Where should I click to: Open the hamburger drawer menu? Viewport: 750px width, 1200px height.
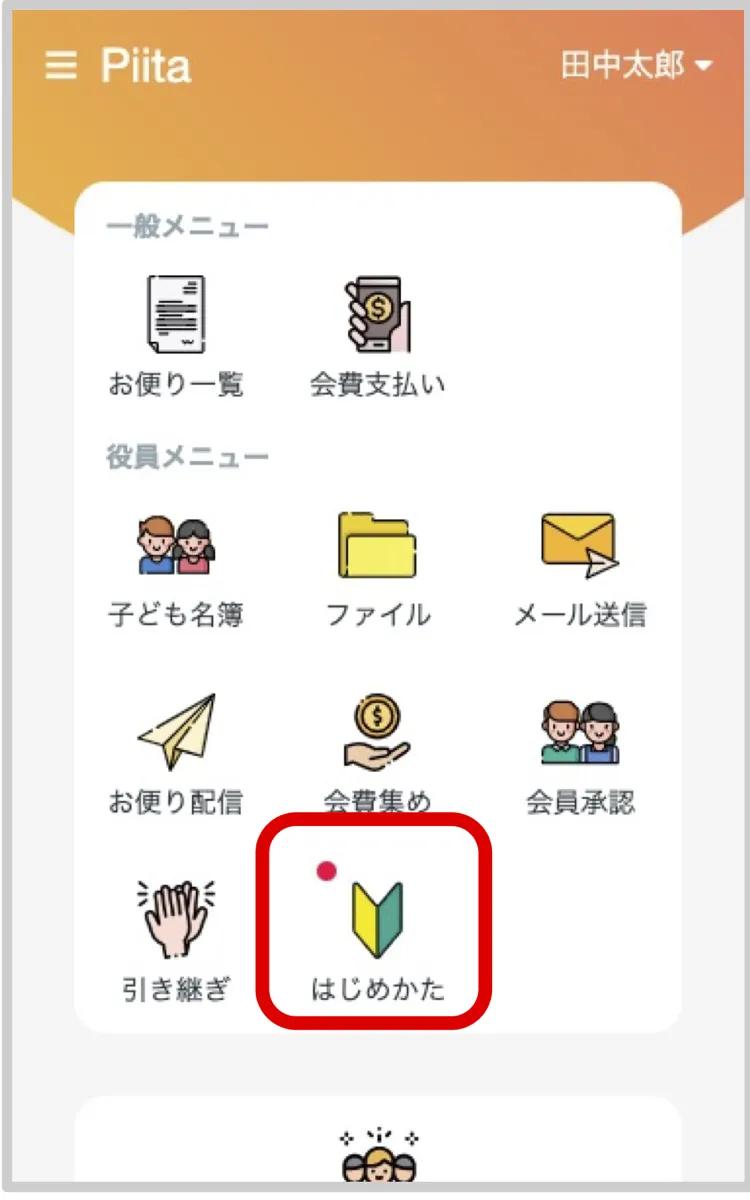coord(61,66)
